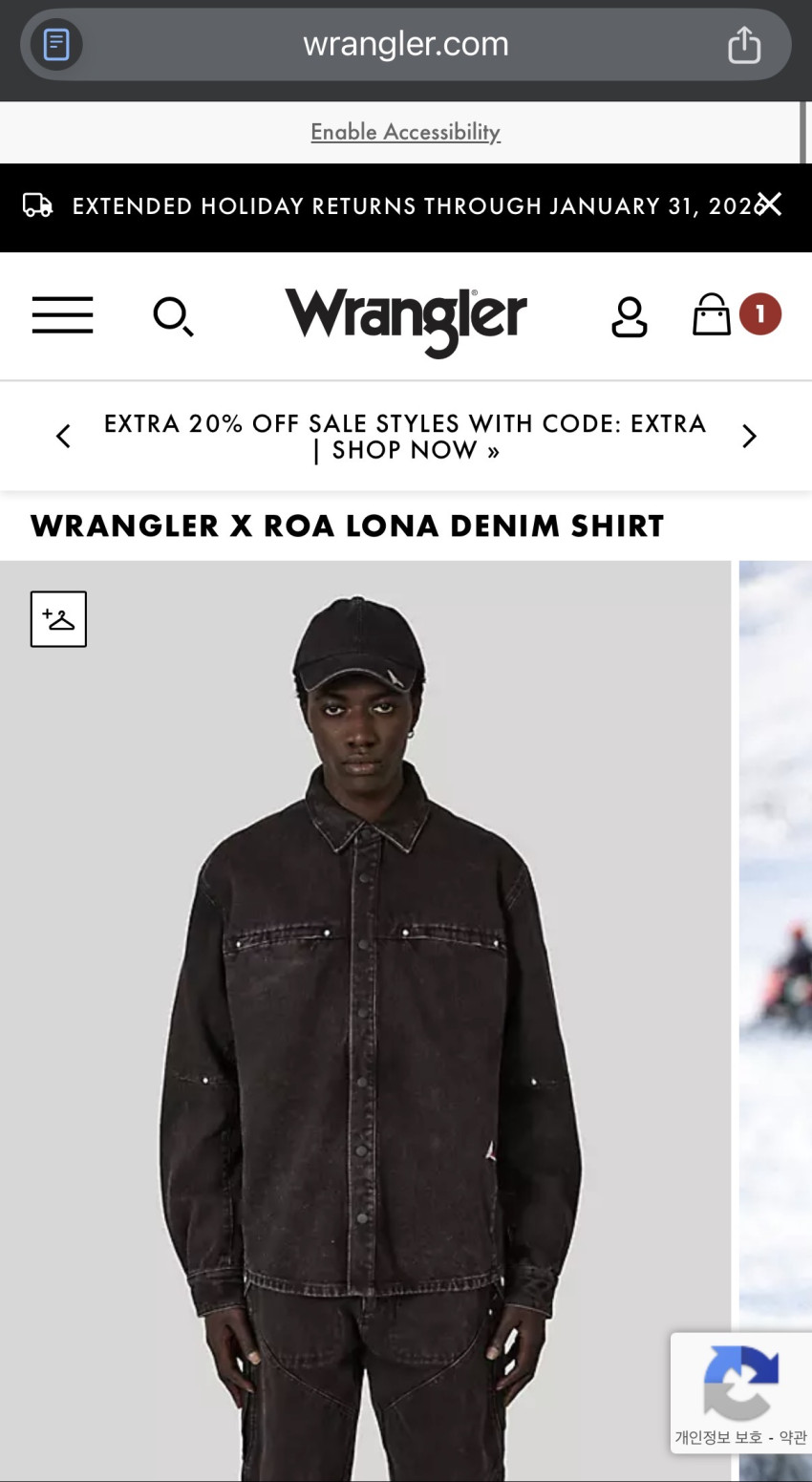Open the reader mode page icon

tap(56, 44)
